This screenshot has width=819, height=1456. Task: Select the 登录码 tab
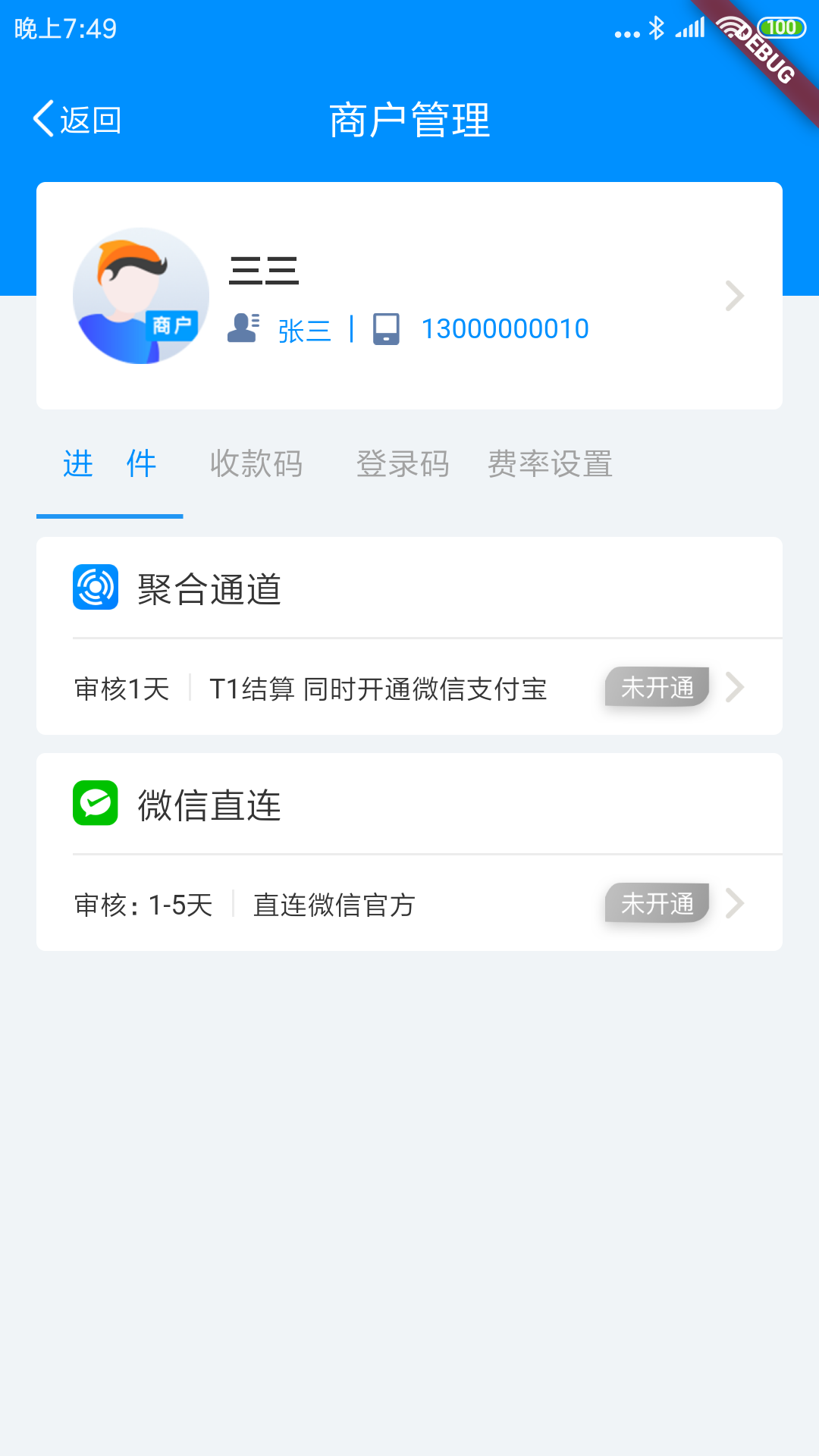click(404, 465)
